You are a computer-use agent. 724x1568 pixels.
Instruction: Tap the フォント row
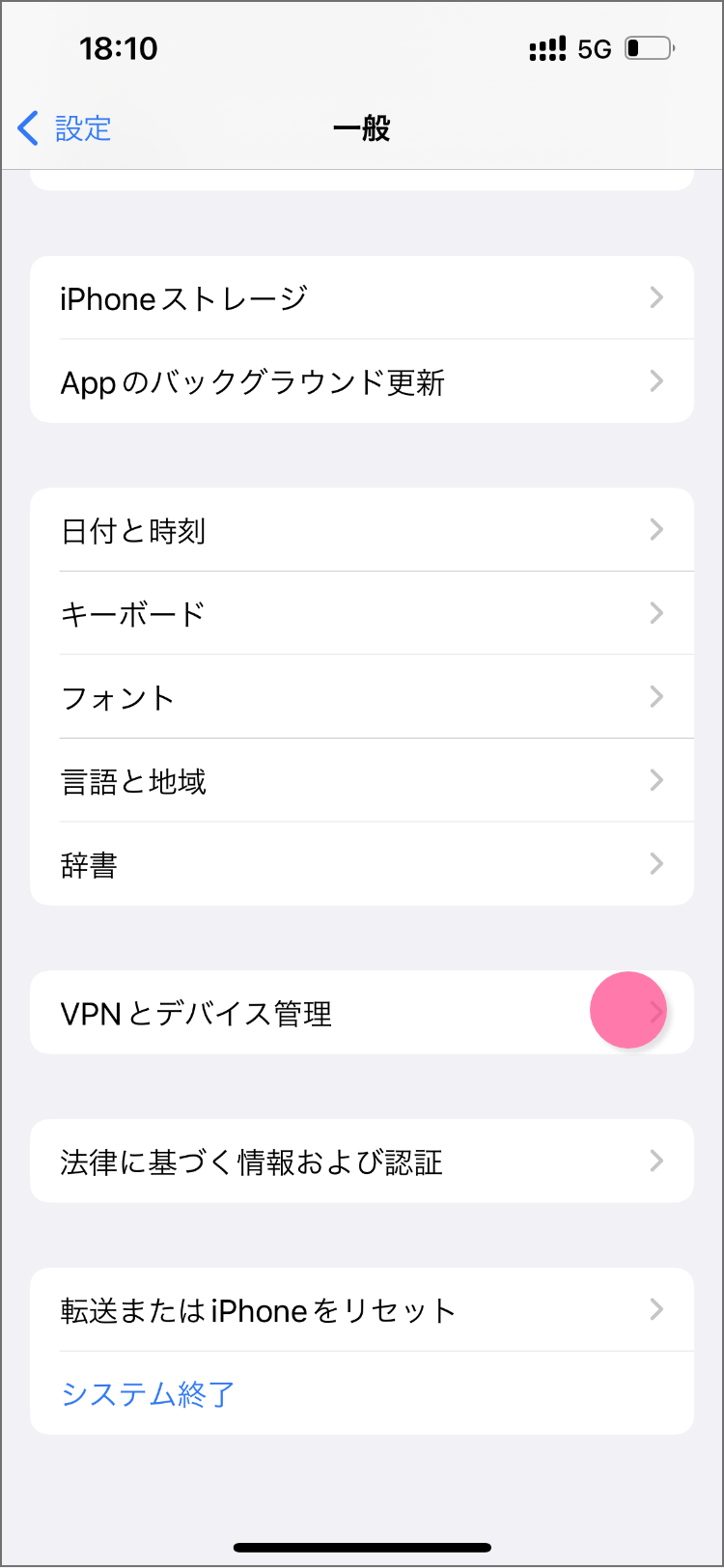pyautogui.click(x=361, y=697)
